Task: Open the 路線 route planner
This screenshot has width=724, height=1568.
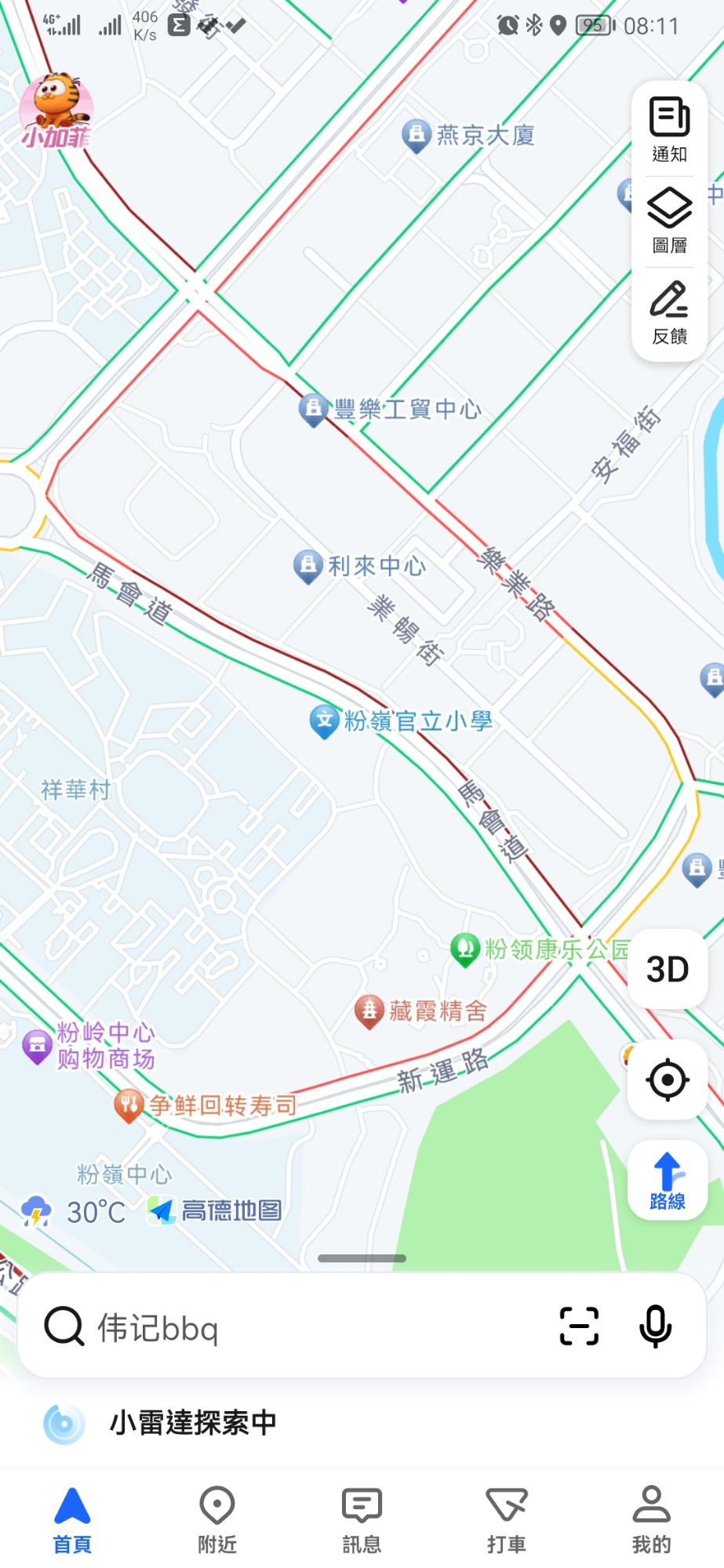Action: (668, 1181)
